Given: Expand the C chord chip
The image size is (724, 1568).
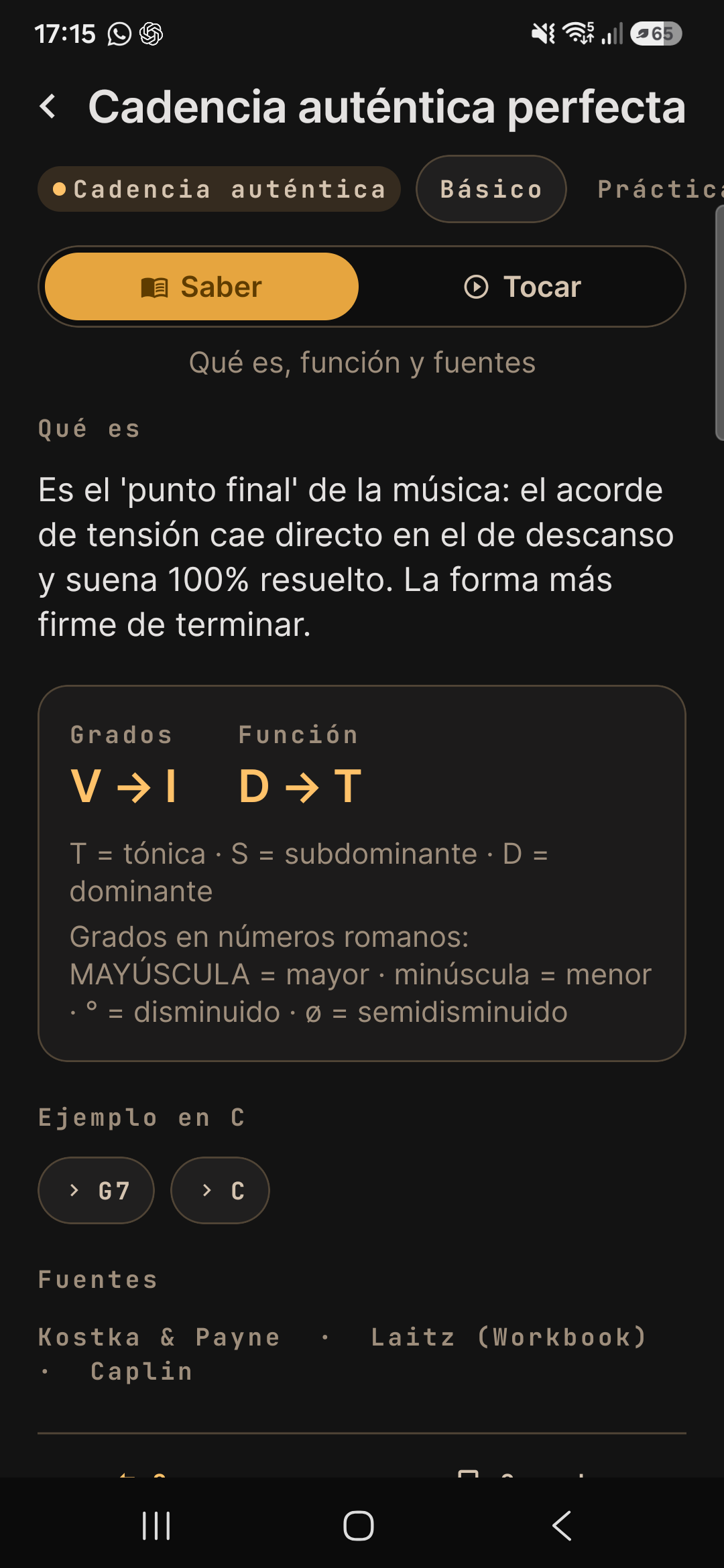Looking at the screenshot, I should click(220, 1191).
